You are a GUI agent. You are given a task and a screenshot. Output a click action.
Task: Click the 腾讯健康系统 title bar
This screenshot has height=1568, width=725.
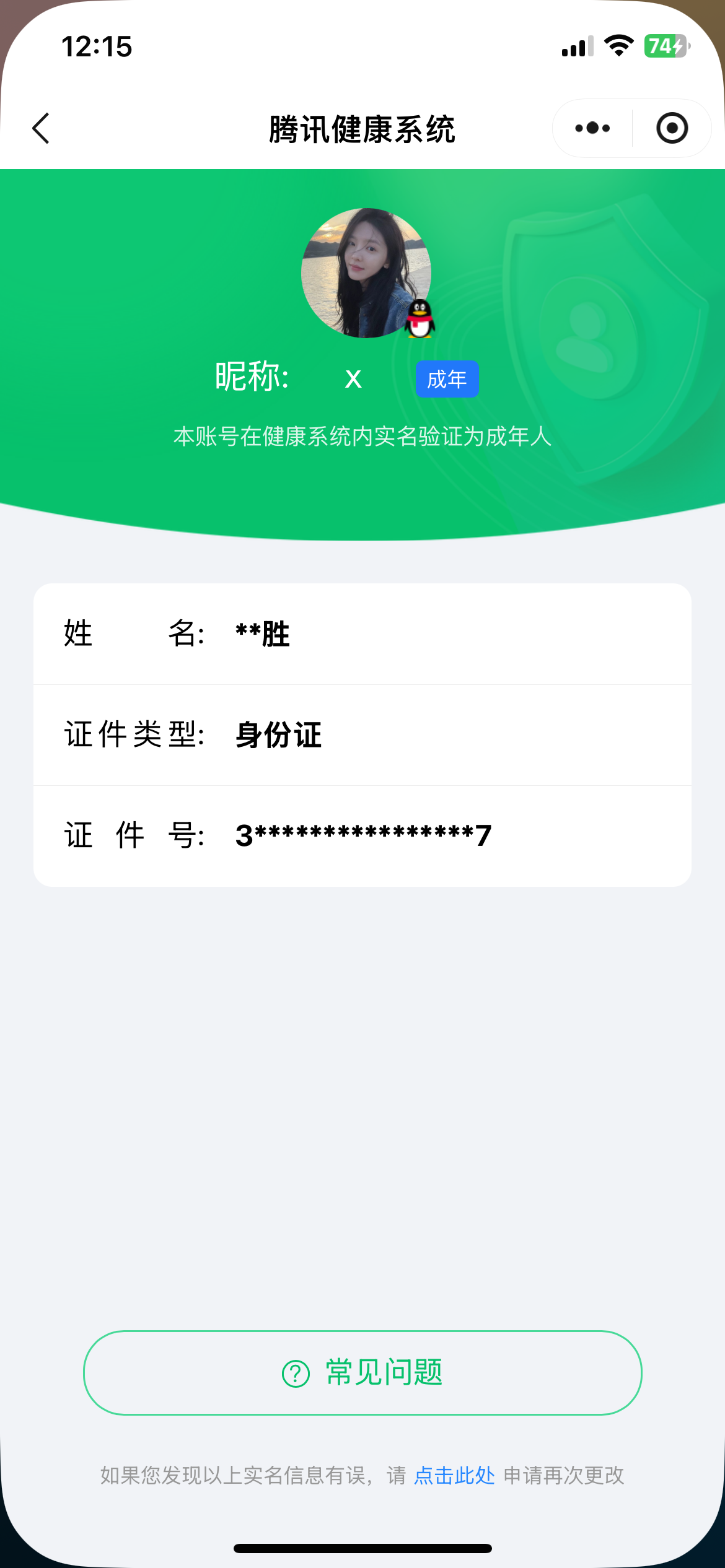(362, 128)
